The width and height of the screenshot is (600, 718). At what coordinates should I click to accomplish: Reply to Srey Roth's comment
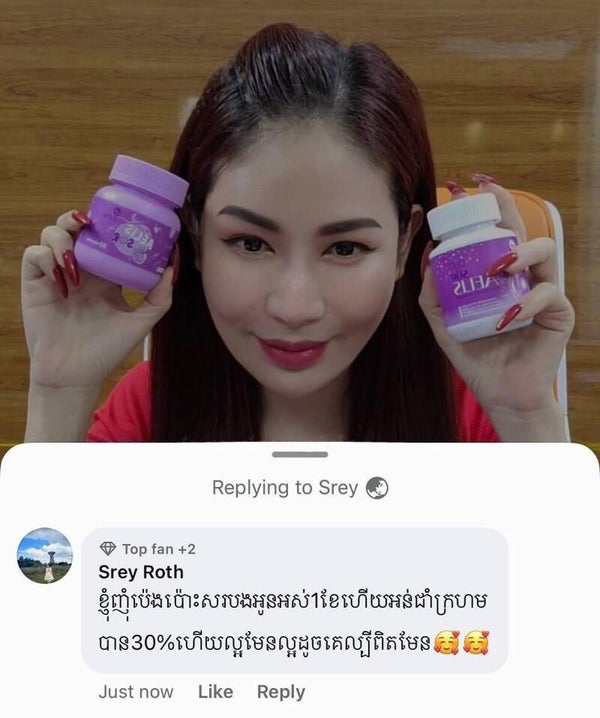click(281, 692)
